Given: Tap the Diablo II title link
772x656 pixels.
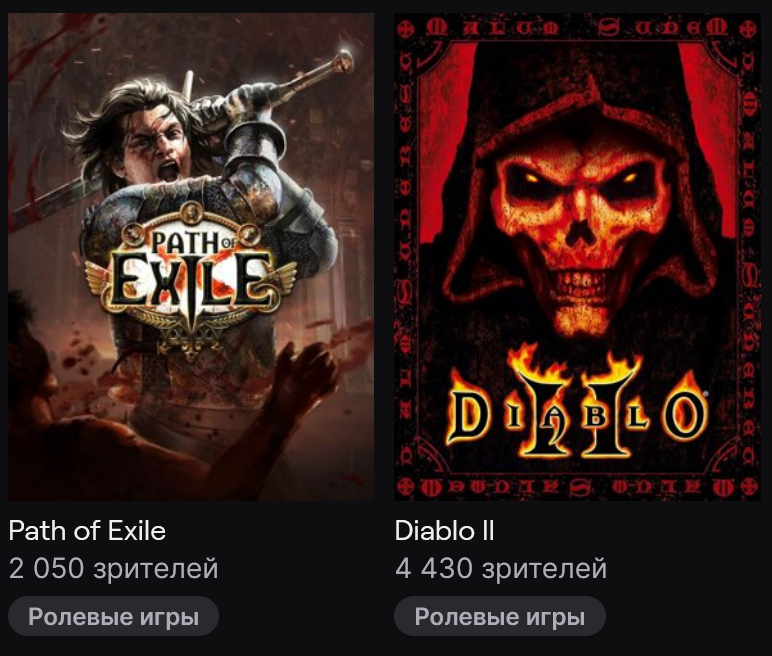Looking at the screenshot, I should [x=444, y=530].
